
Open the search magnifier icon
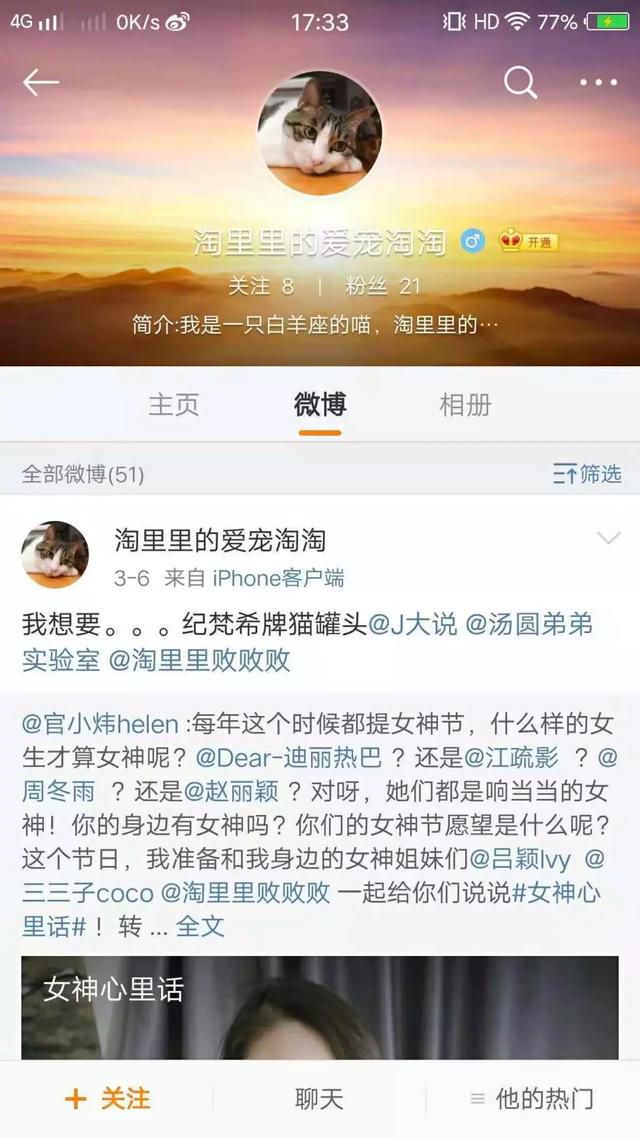point(520,82)
